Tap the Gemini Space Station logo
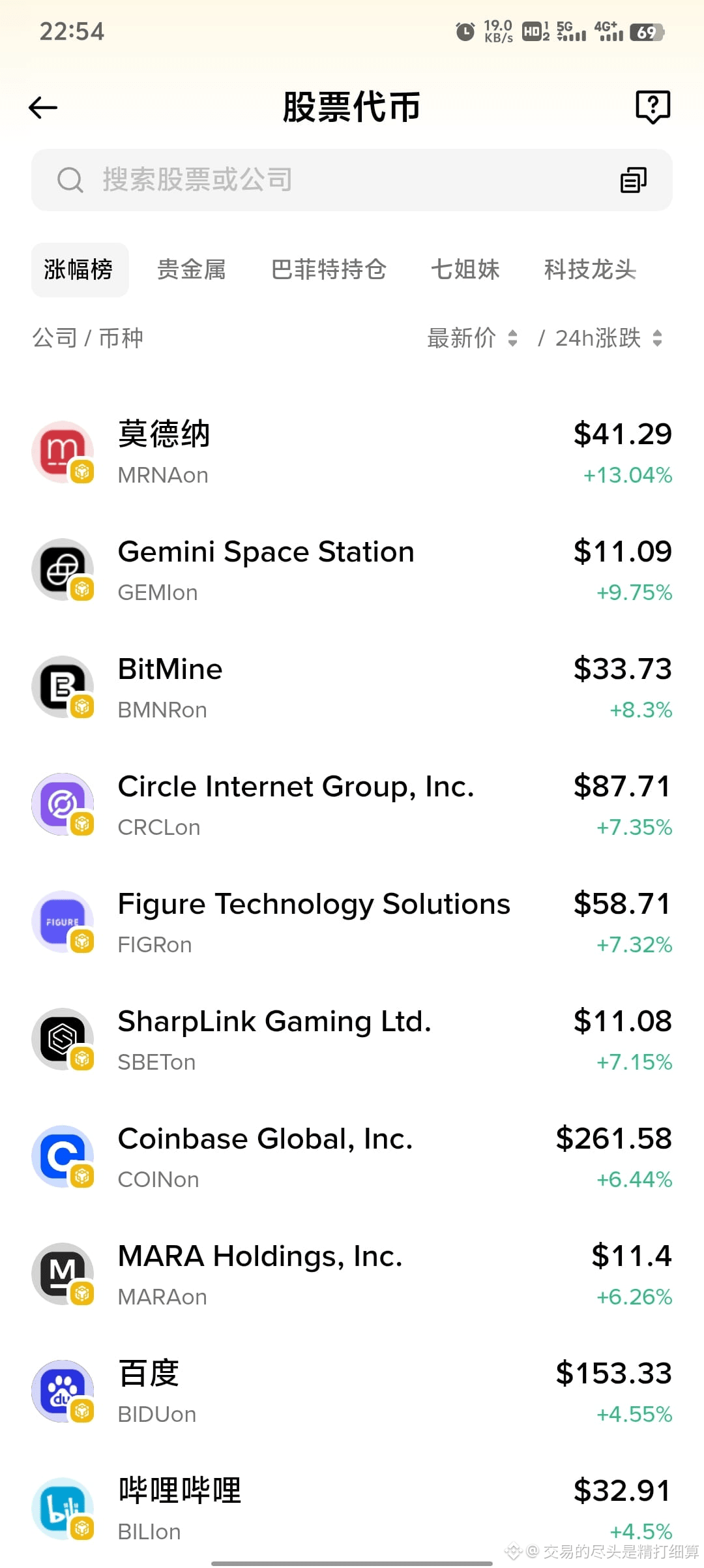Screen dimensions: 704x1568 pos(62,568)
